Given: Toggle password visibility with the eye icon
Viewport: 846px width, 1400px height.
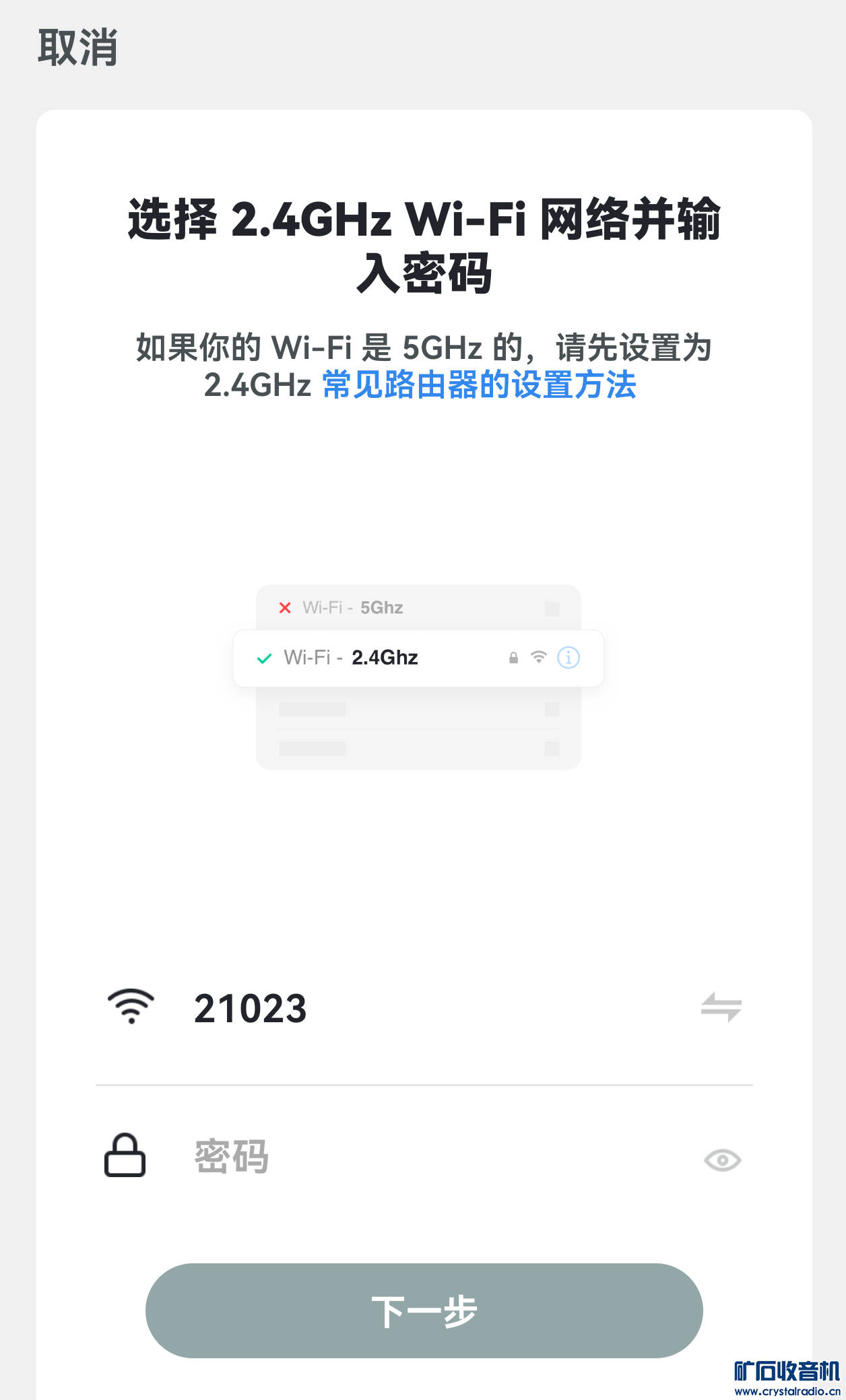Looking at the screenshot, I should point(722,1160).
